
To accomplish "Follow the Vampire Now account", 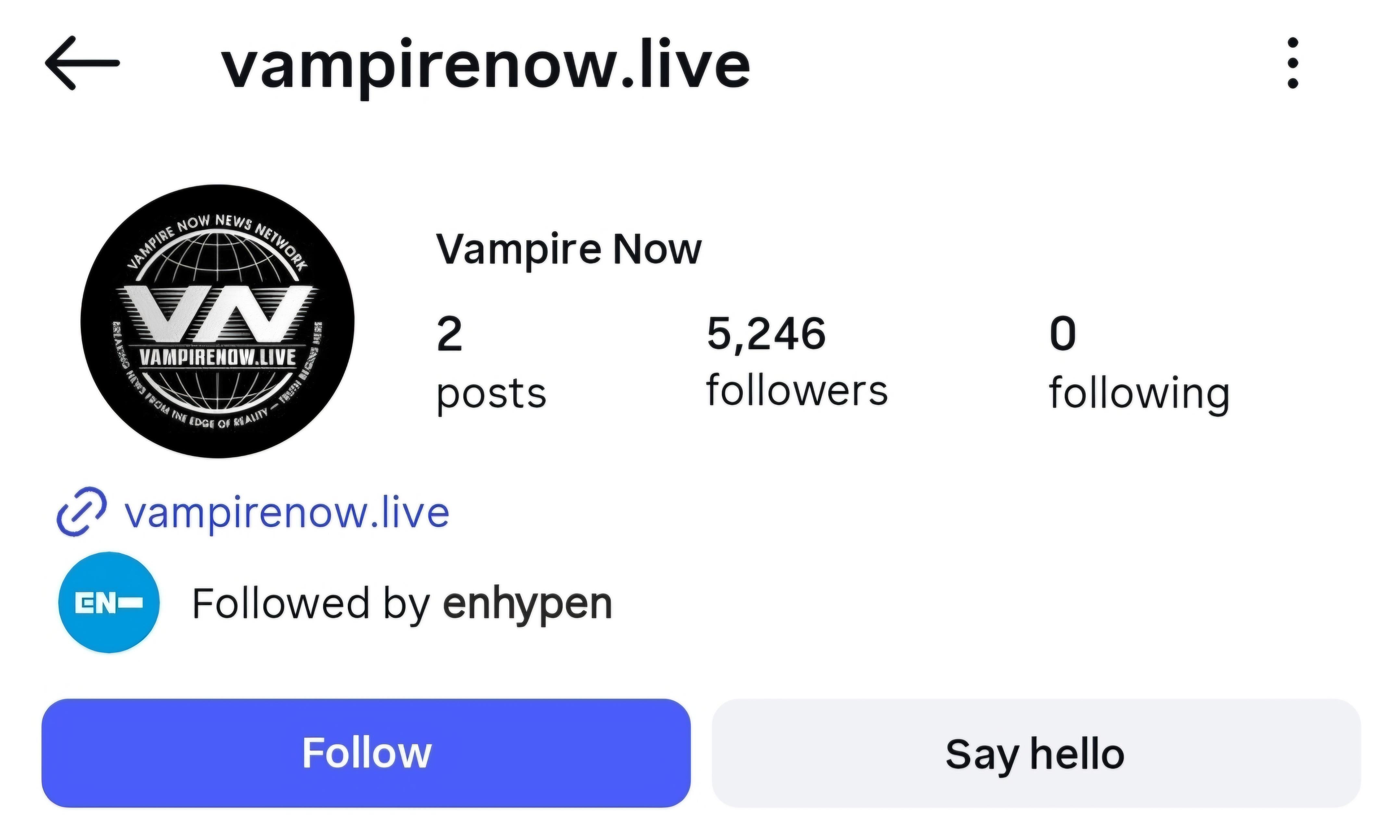I will (366, 753).
